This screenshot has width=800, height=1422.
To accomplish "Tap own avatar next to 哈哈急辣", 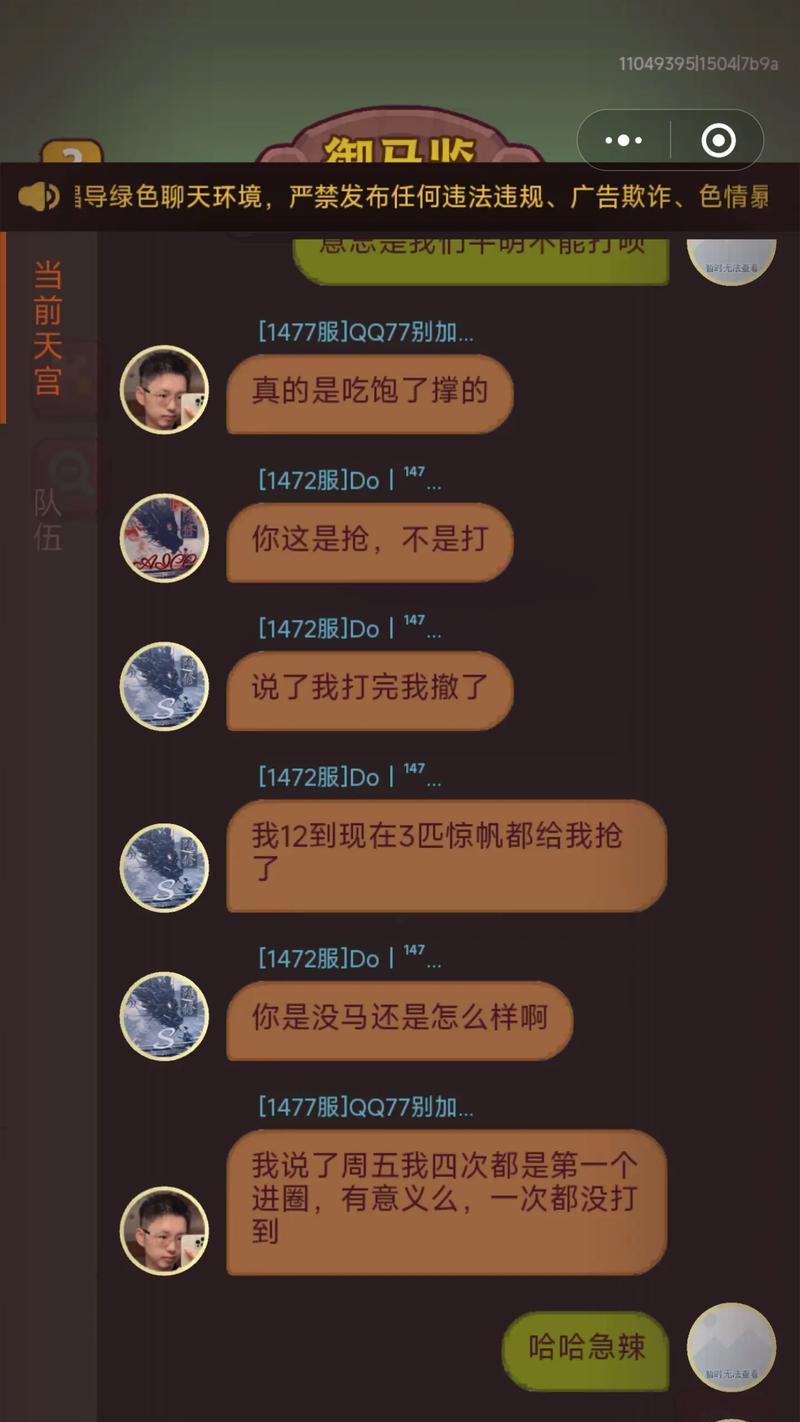I will [731, 1347].
